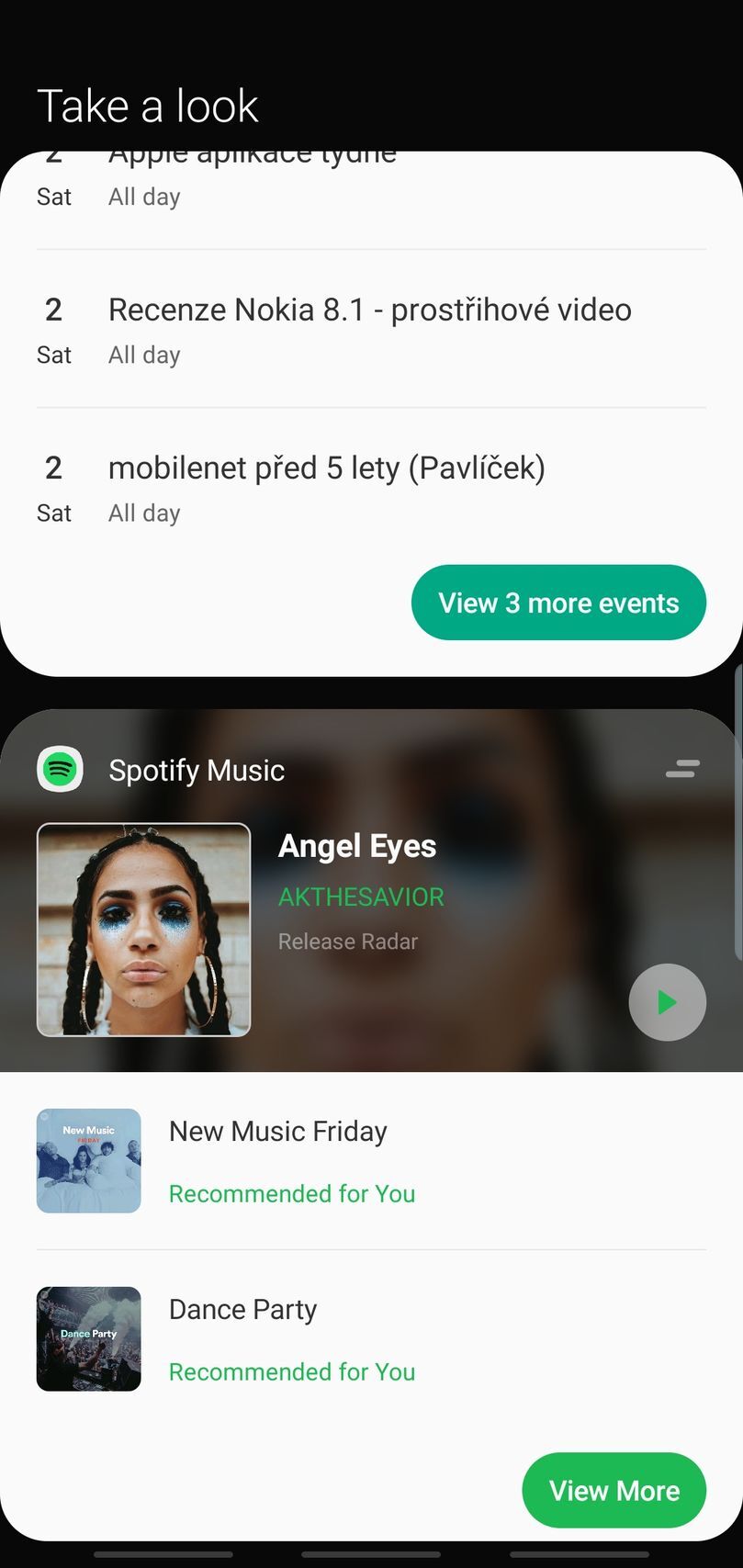
Task: Tap Recommended for You under Dance Party
Action: coord(291,1371)
